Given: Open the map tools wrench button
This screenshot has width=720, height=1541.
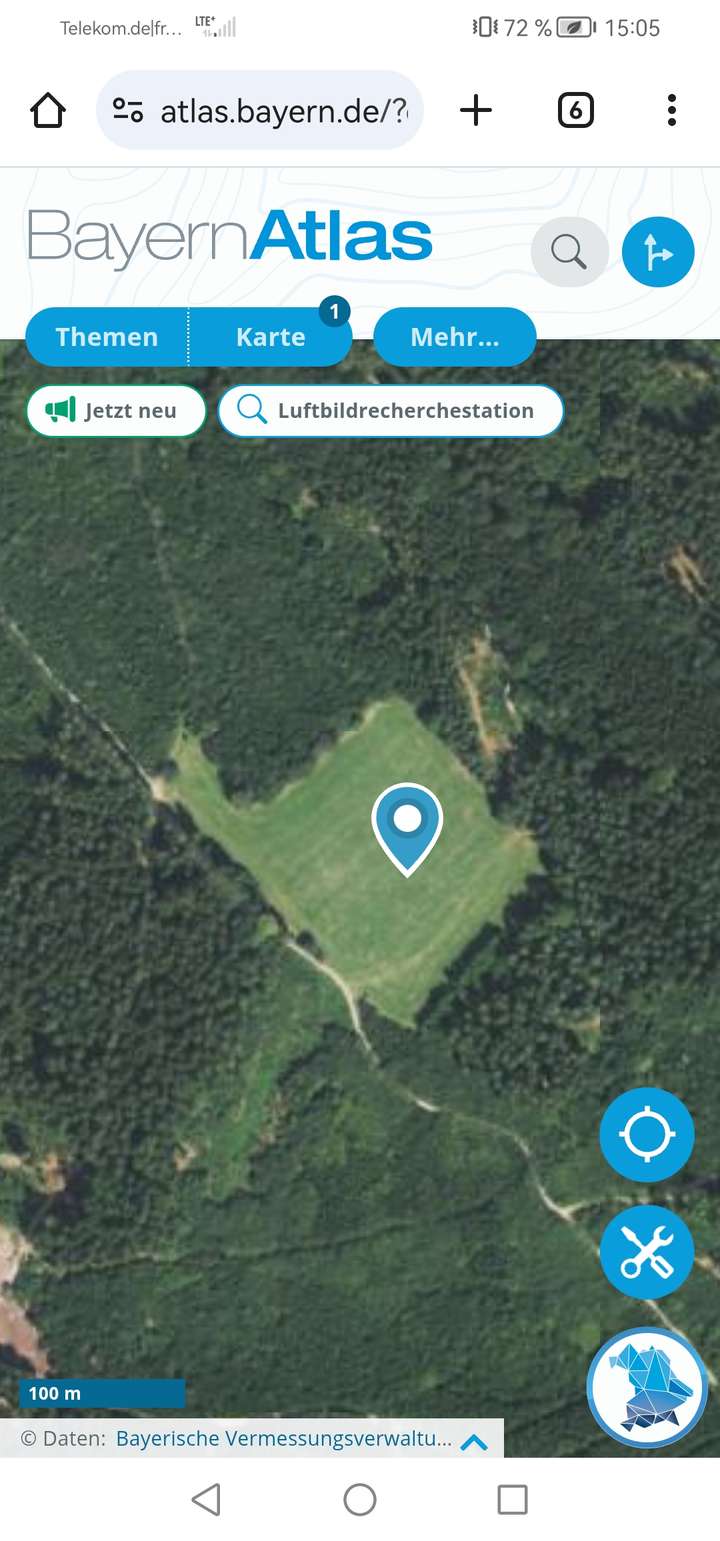Looking at the screenshot, I should coord(647,1252).
